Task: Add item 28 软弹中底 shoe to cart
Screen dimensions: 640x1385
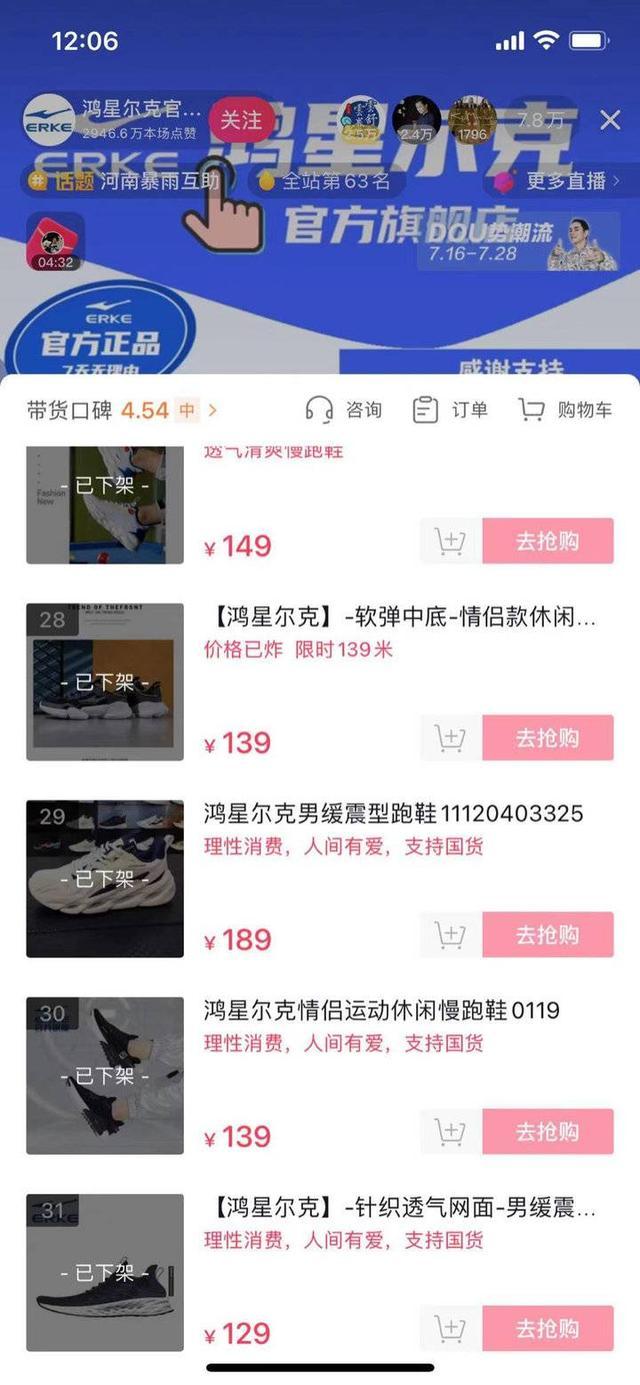Action: click(x=451, y=738)
